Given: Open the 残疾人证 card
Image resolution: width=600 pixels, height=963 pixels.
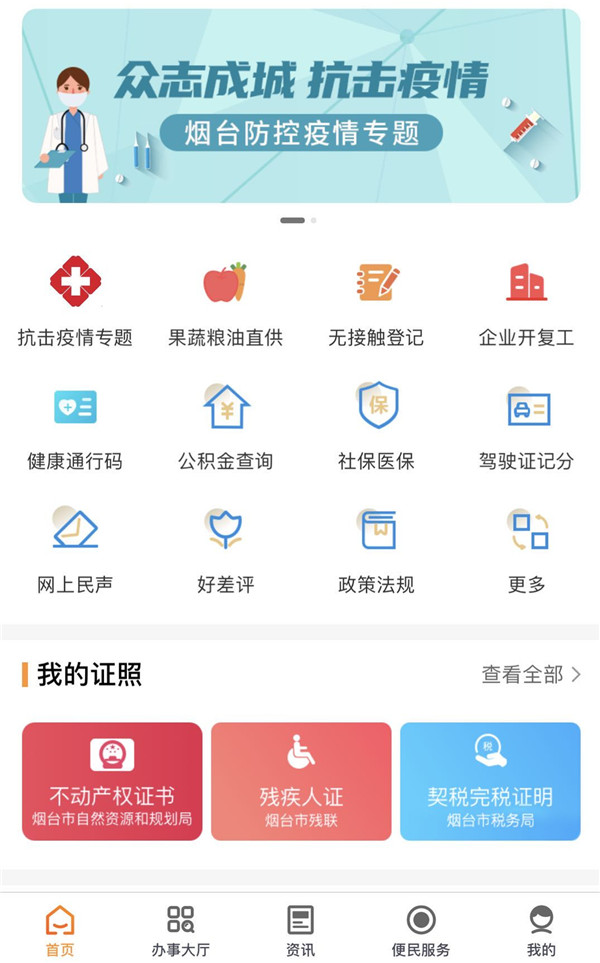Looking at the screenshot, I should [x=301, y=781].
